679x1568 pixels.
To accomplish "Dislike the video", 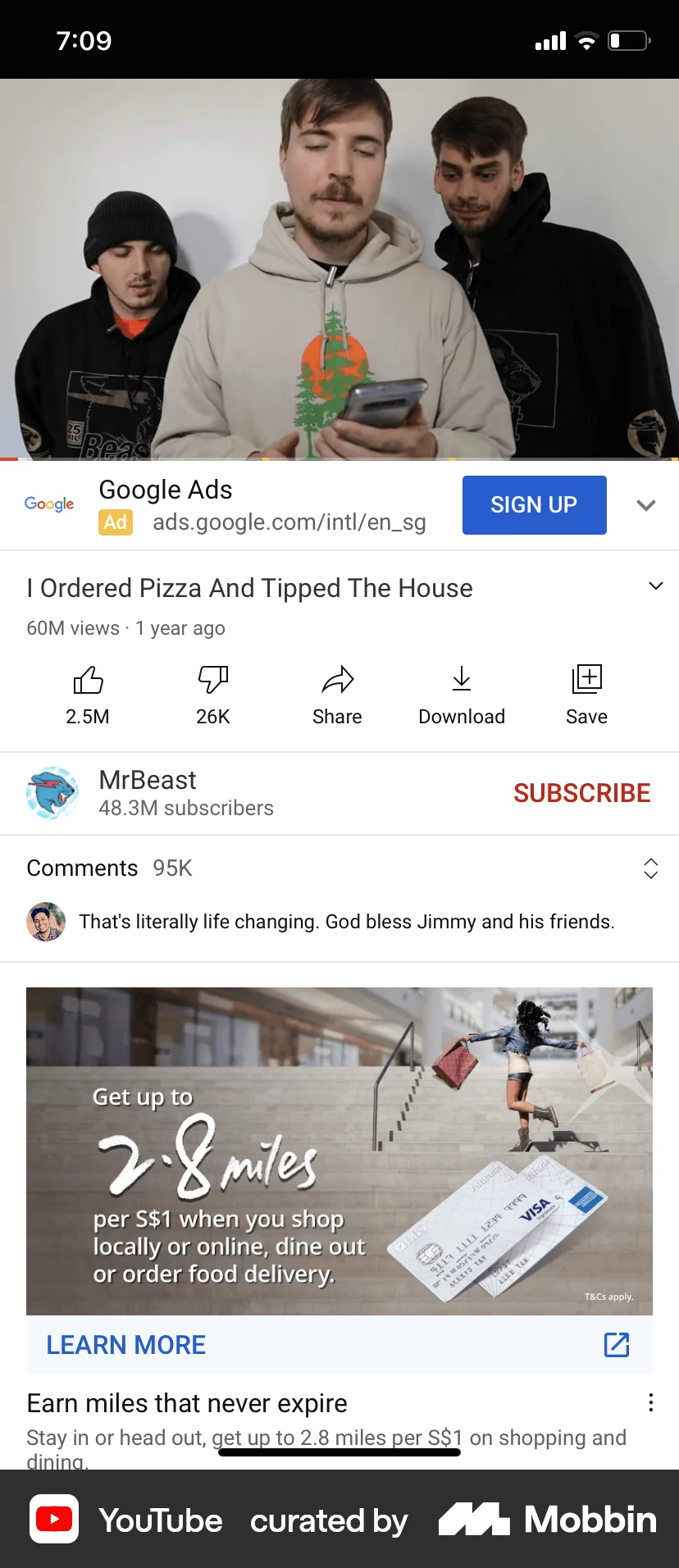I will [212, 693].
